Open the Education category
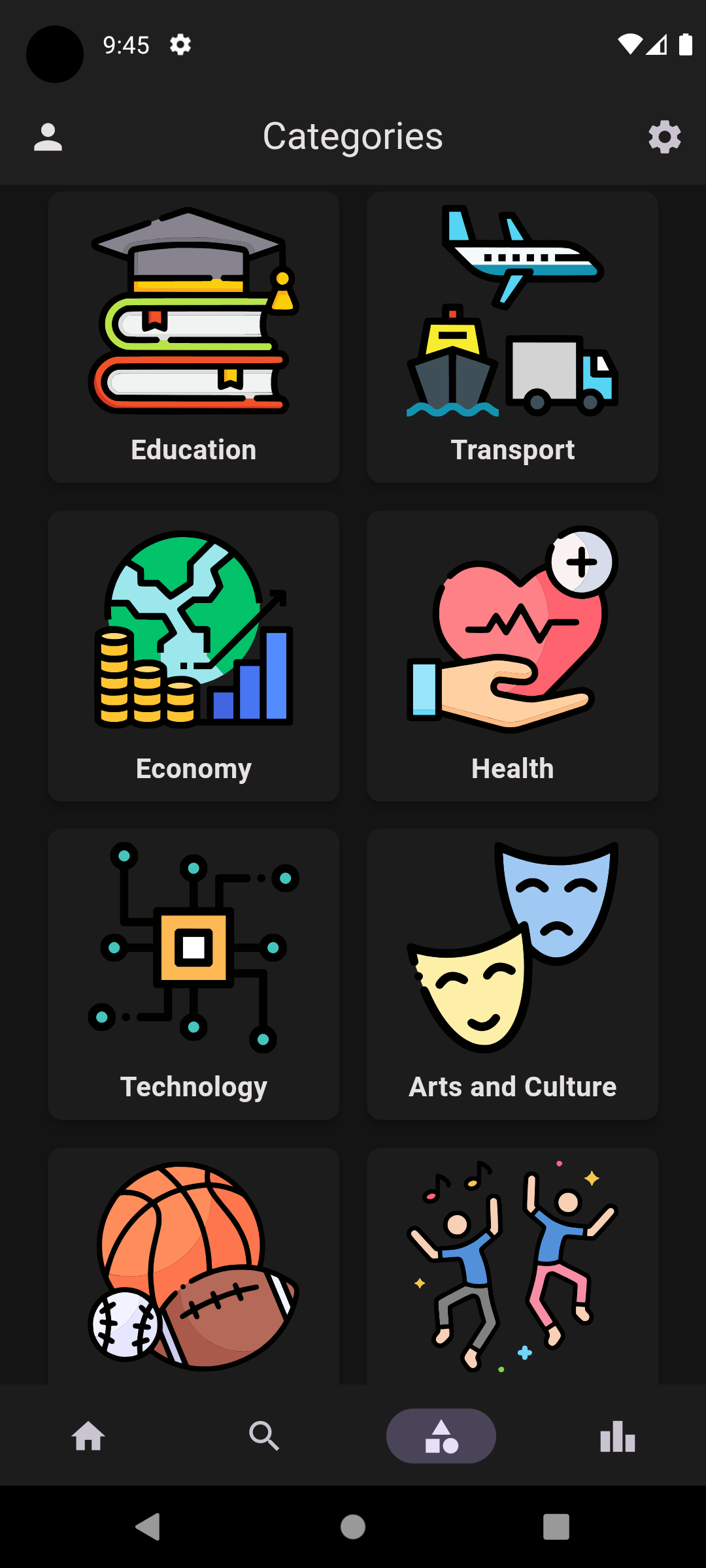The image size is (706, 1568). pos(193,337)
